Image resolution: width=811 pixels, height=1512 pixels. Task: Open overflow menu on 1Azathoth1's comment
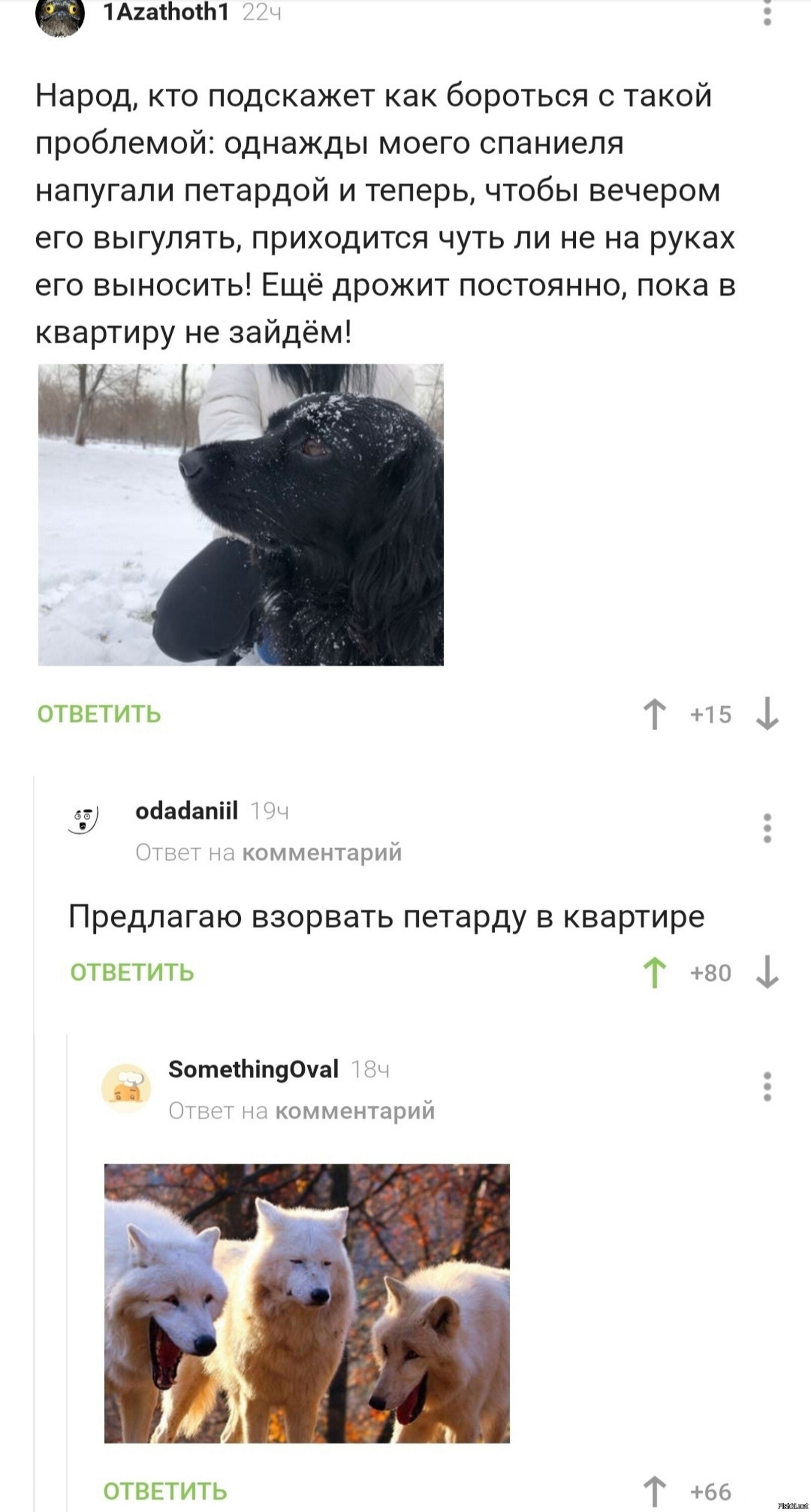[766, 13]
